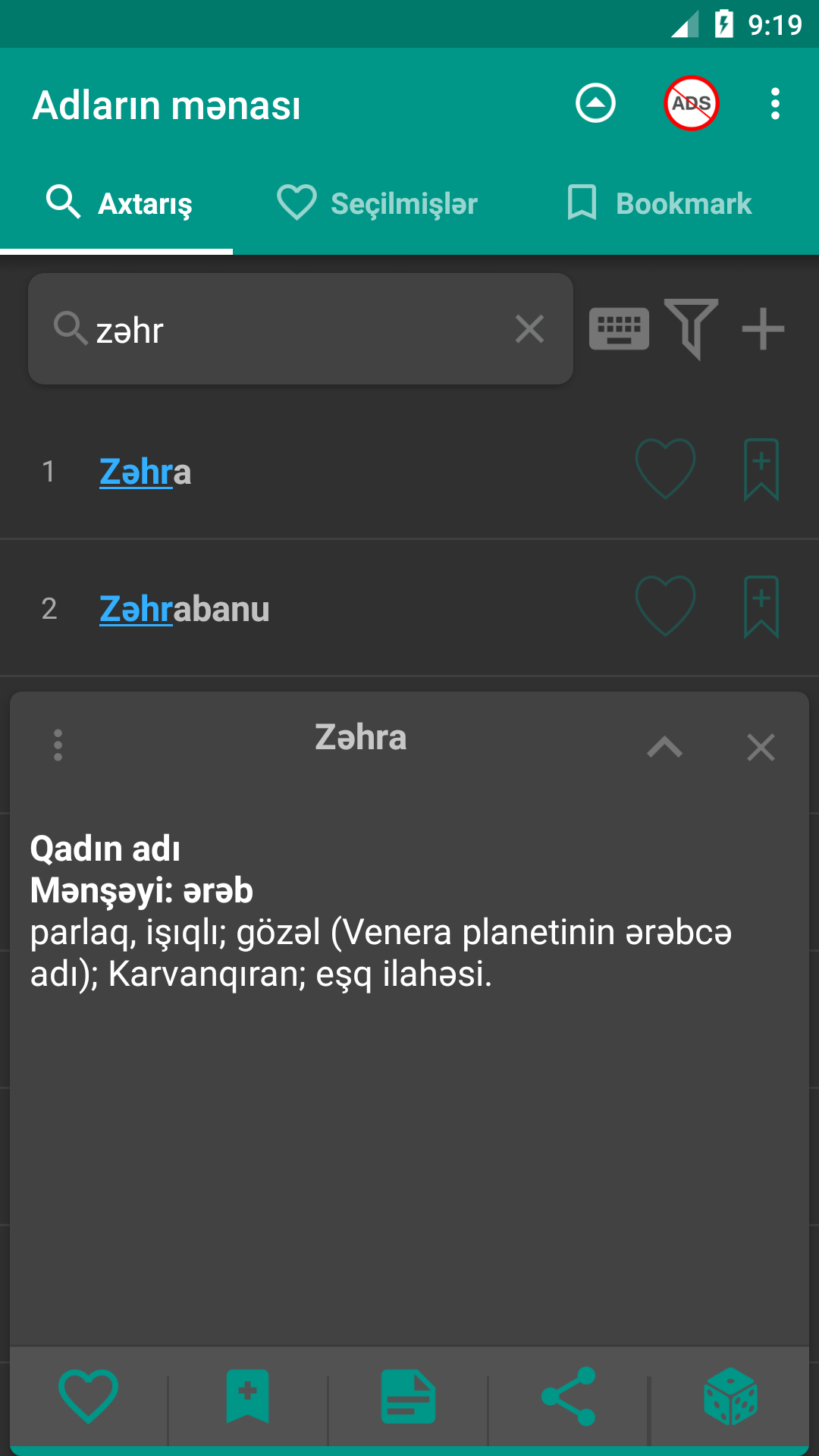Favorite the name Zəhra with heart icon
Image resolution: width=819 pixels, height=1456 pixels.
(x=666, y=470)
